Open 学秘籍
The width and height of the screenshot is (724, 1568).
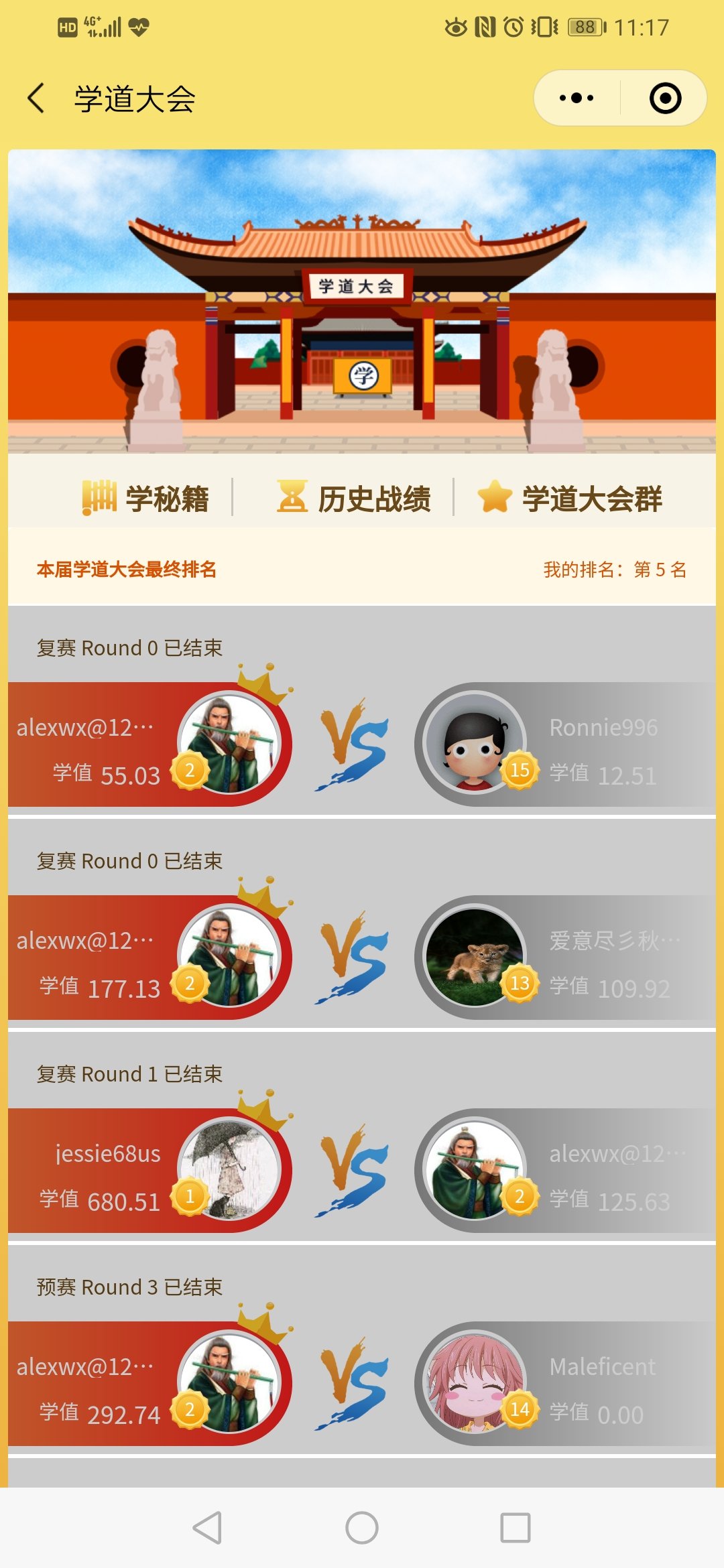(x=146, y=499)
